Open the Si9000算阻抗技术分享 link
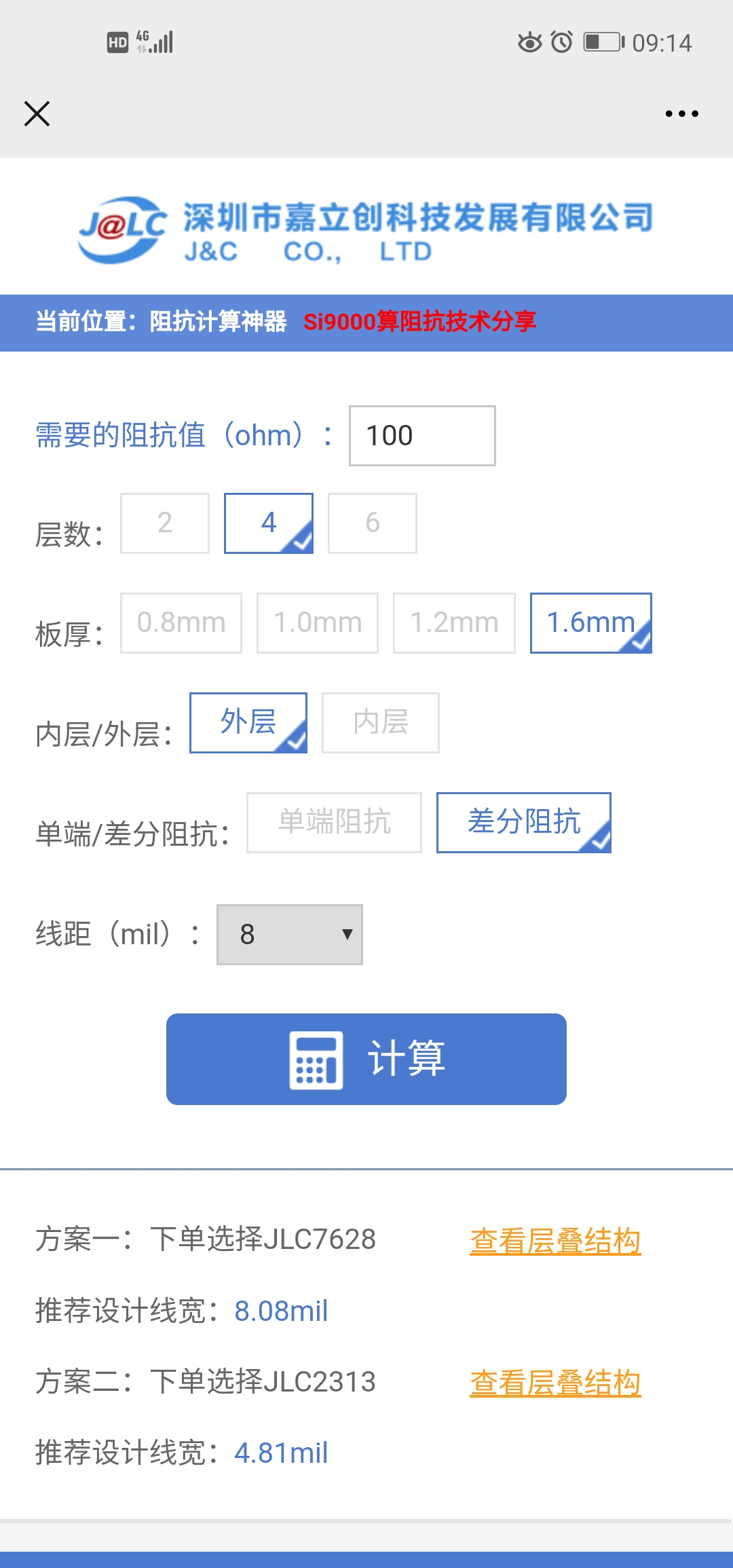This screenshot has height=1568, width=733. coord(419,321)
